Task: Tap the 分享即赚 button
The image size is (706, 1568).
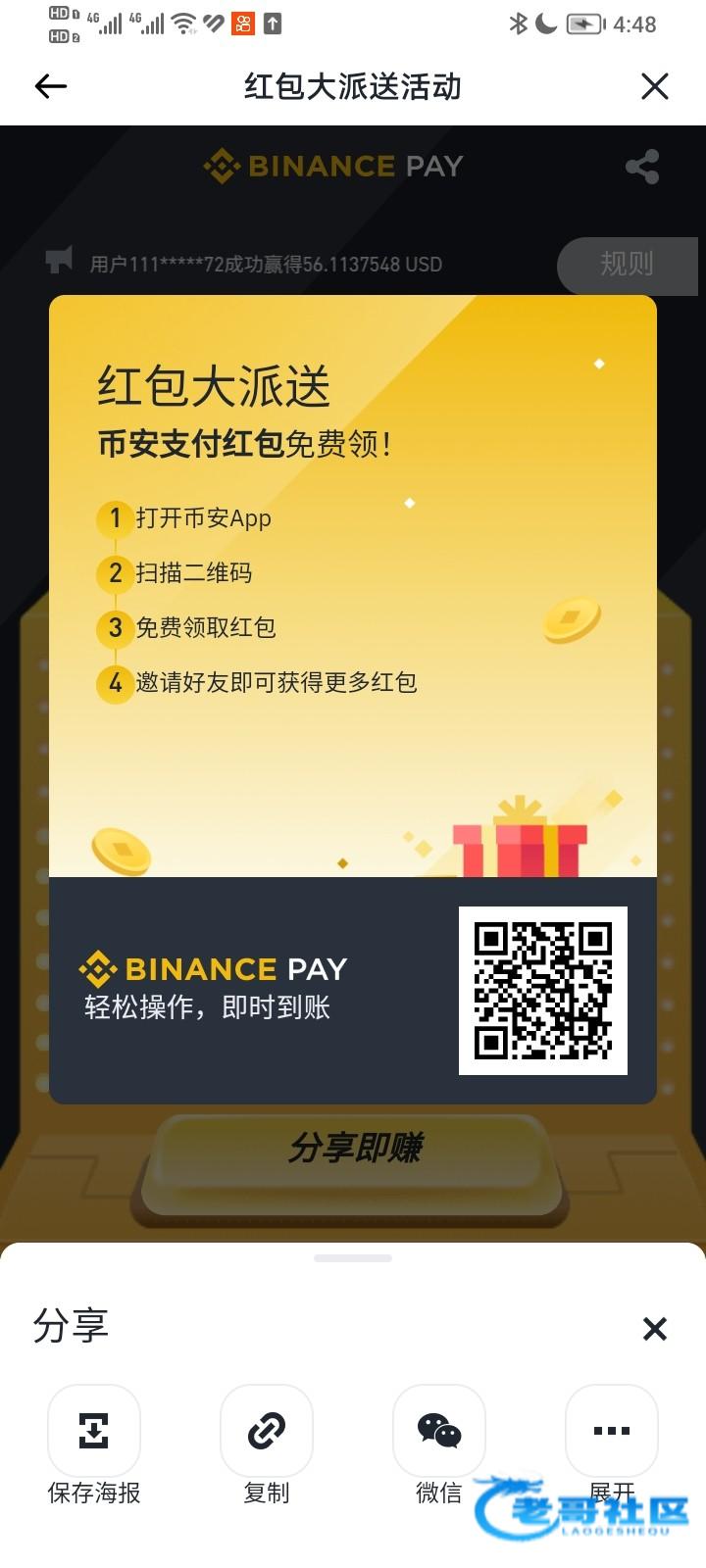Action: point(354,1149)
